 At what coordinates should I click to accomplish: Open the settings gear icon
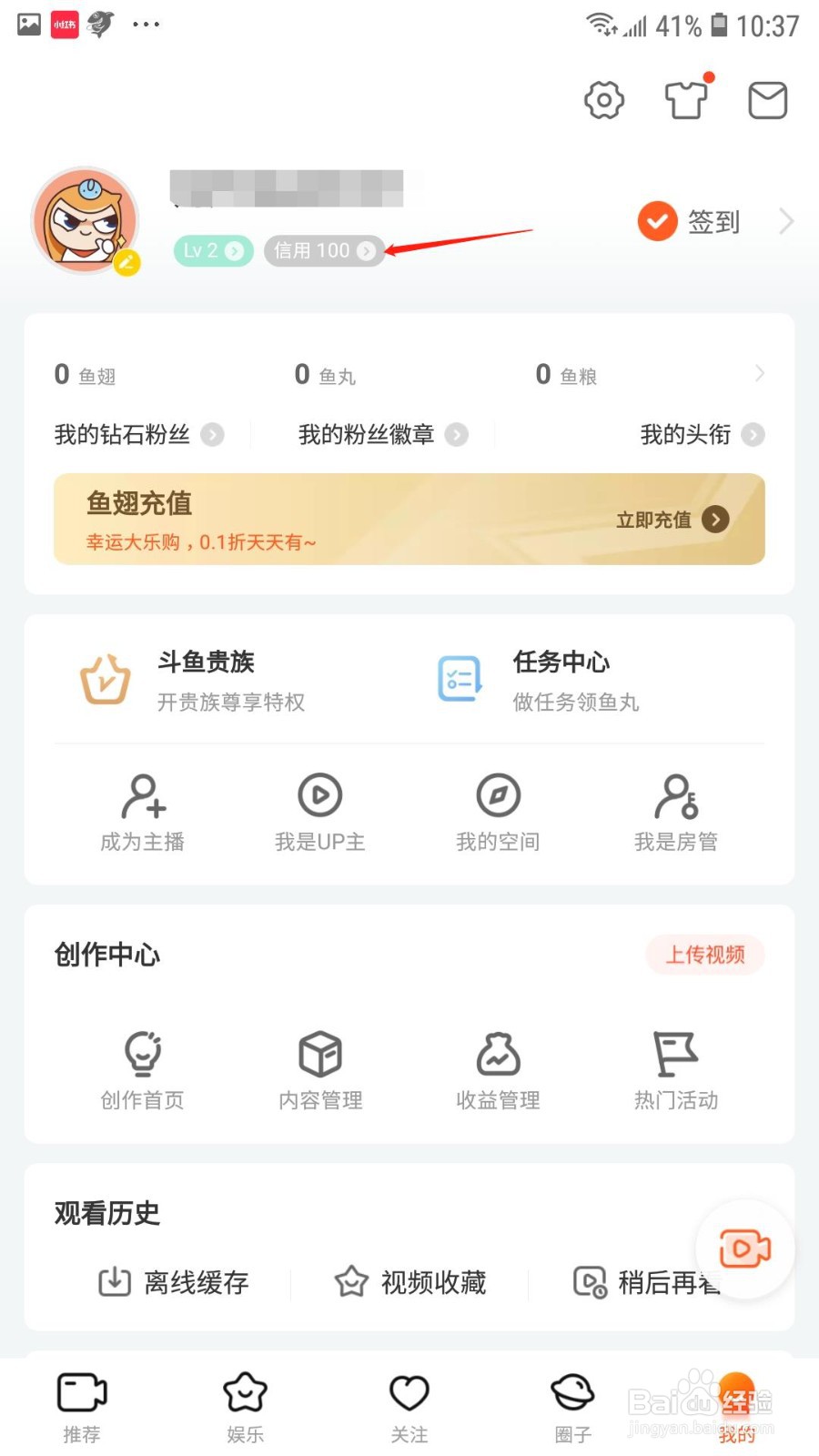coord(603,100)
